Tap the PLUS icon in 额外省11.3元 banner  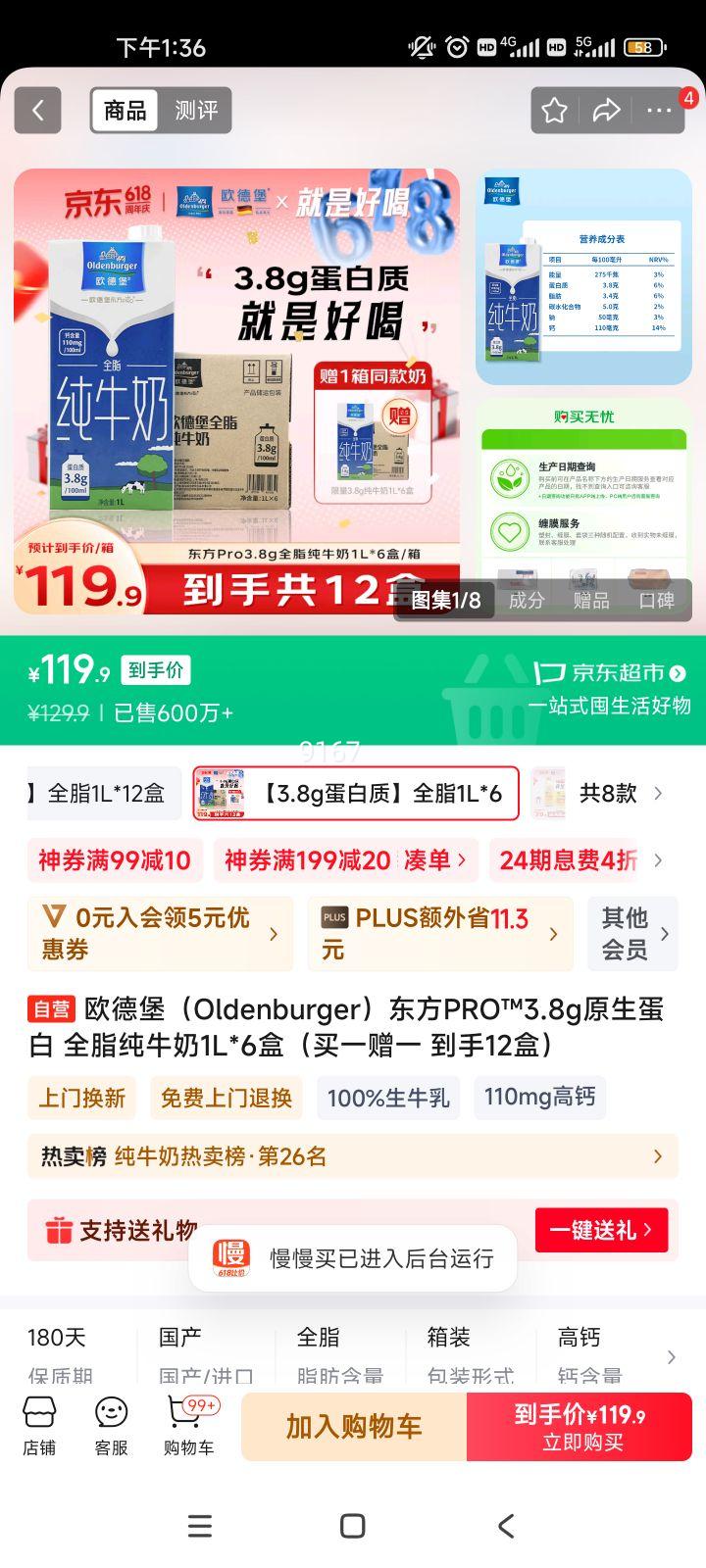[332, 915]
